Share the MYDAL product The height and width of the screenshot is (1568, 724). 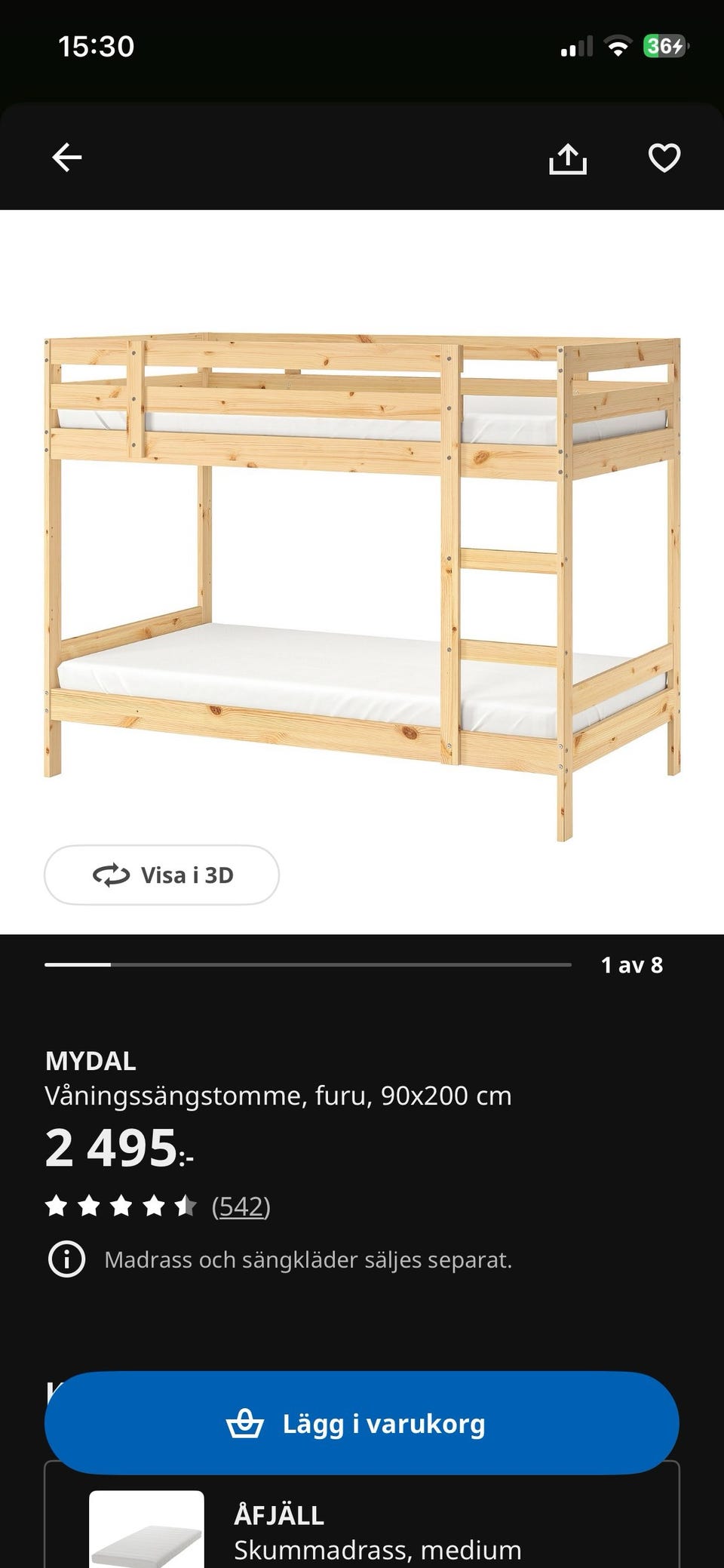pos(567,158)
